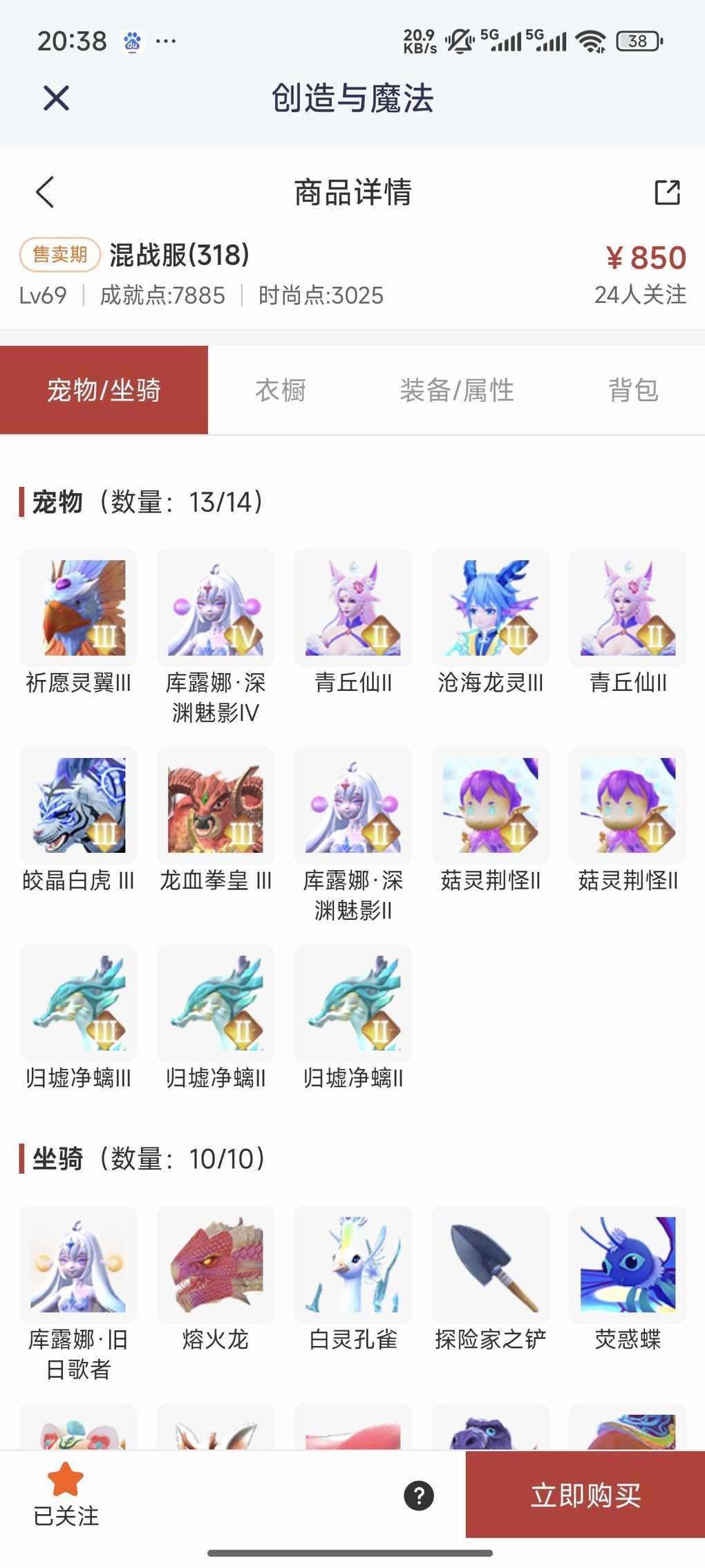Open the 白灵孔雀 mount
The height and width of the screenshot is (1568, 705).
(x=352, y=1264)
